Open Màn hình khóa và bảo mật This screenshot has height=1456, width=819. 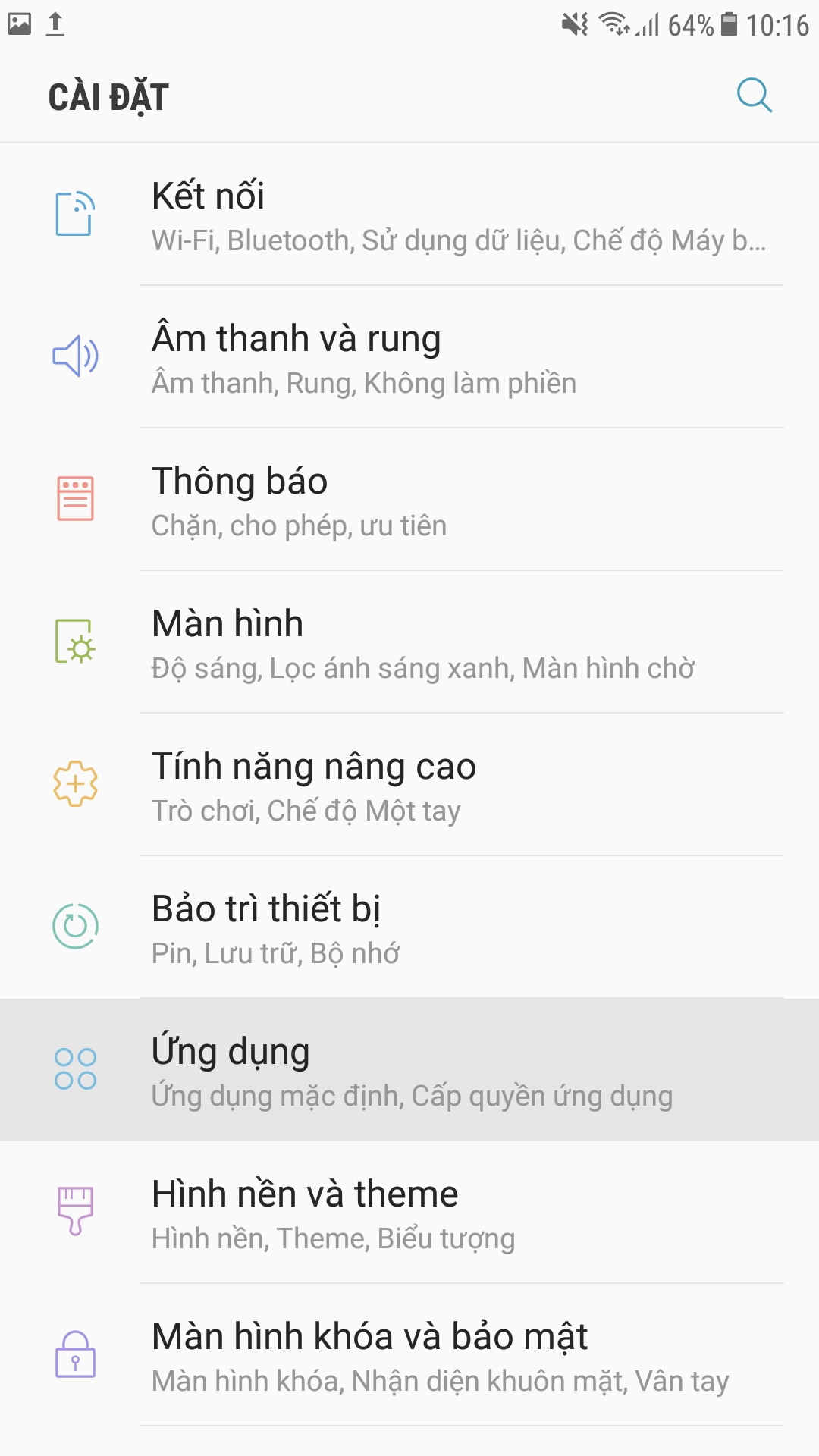click(x=409, y=1355)
